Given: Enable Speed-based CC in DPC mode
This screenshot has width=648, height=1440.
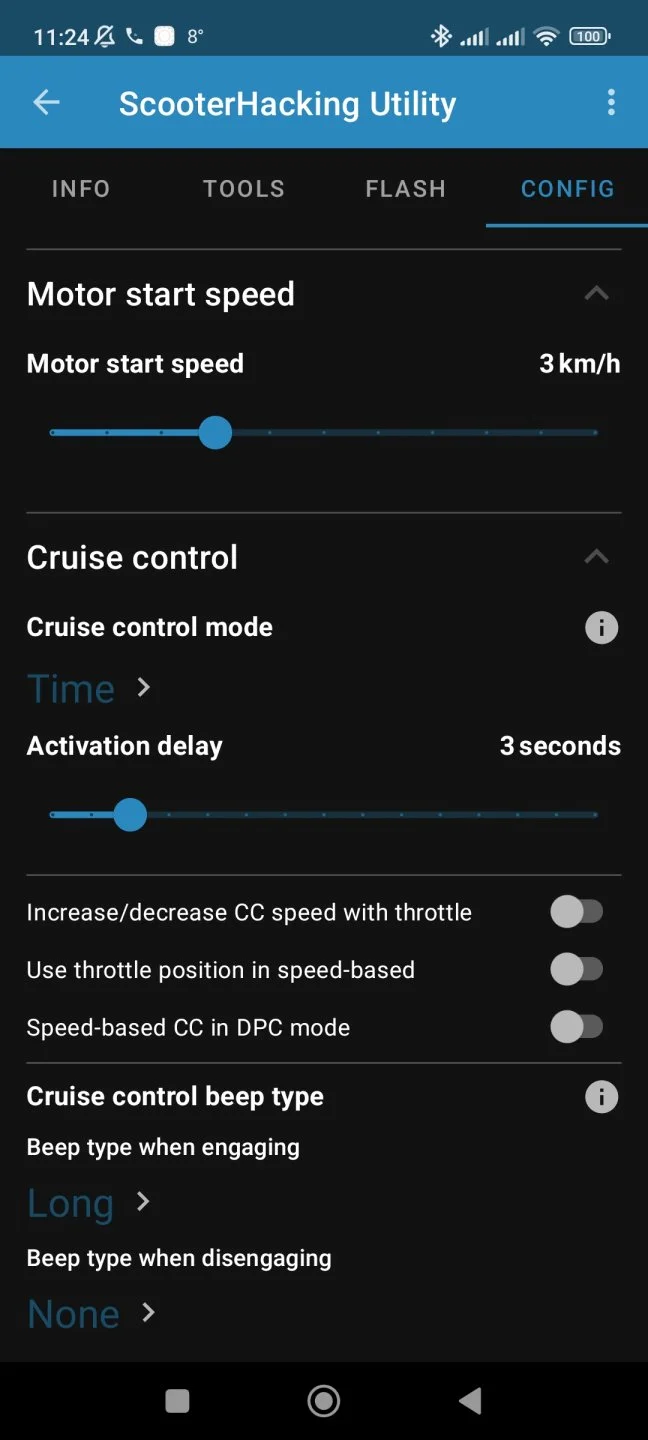Looking at the screenshot, I should [x=577, y=1028].
